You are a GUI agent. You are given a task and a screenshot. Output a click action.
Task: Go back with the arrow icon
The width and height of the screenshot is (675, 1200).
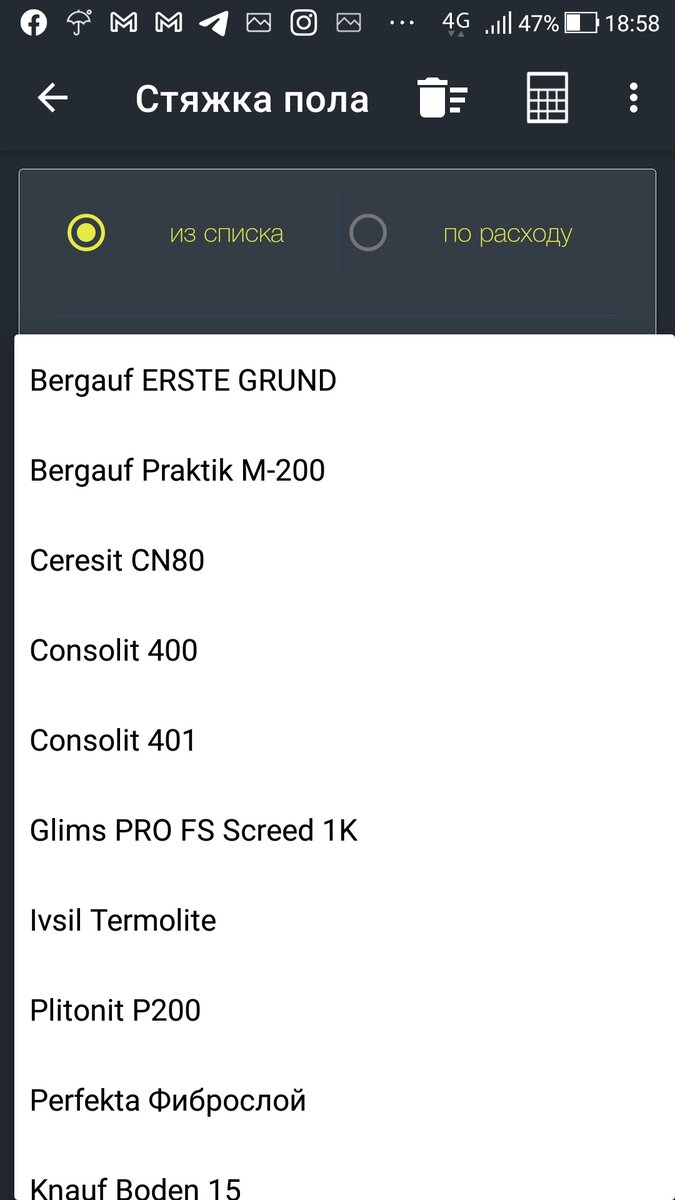pos(52,98)
